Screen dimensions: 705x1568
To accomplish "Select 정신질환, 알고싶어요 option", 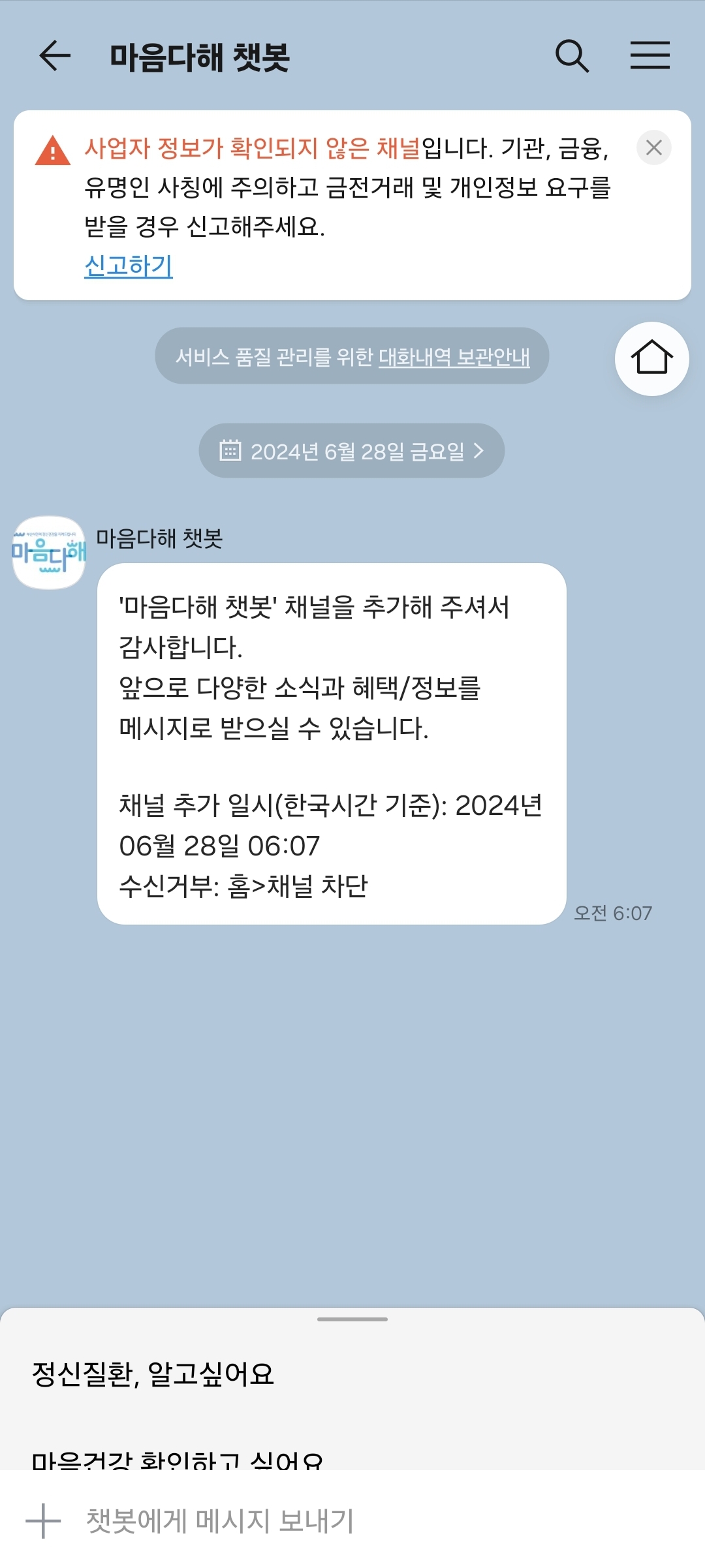I will [x=153, y=1374].
